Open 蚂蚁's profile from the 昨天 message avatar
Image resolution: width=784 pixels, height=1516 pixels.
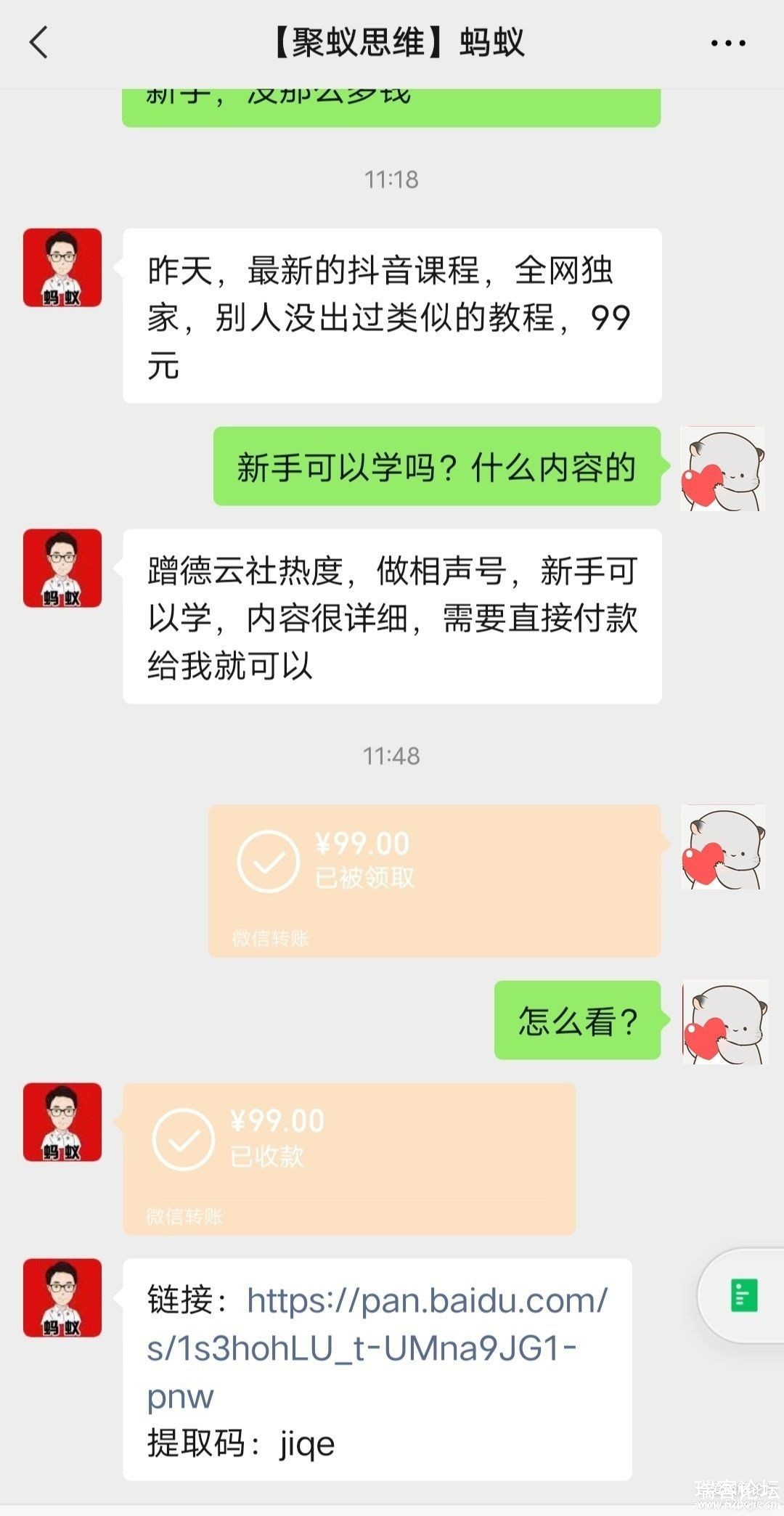click(x=62, y=268)
